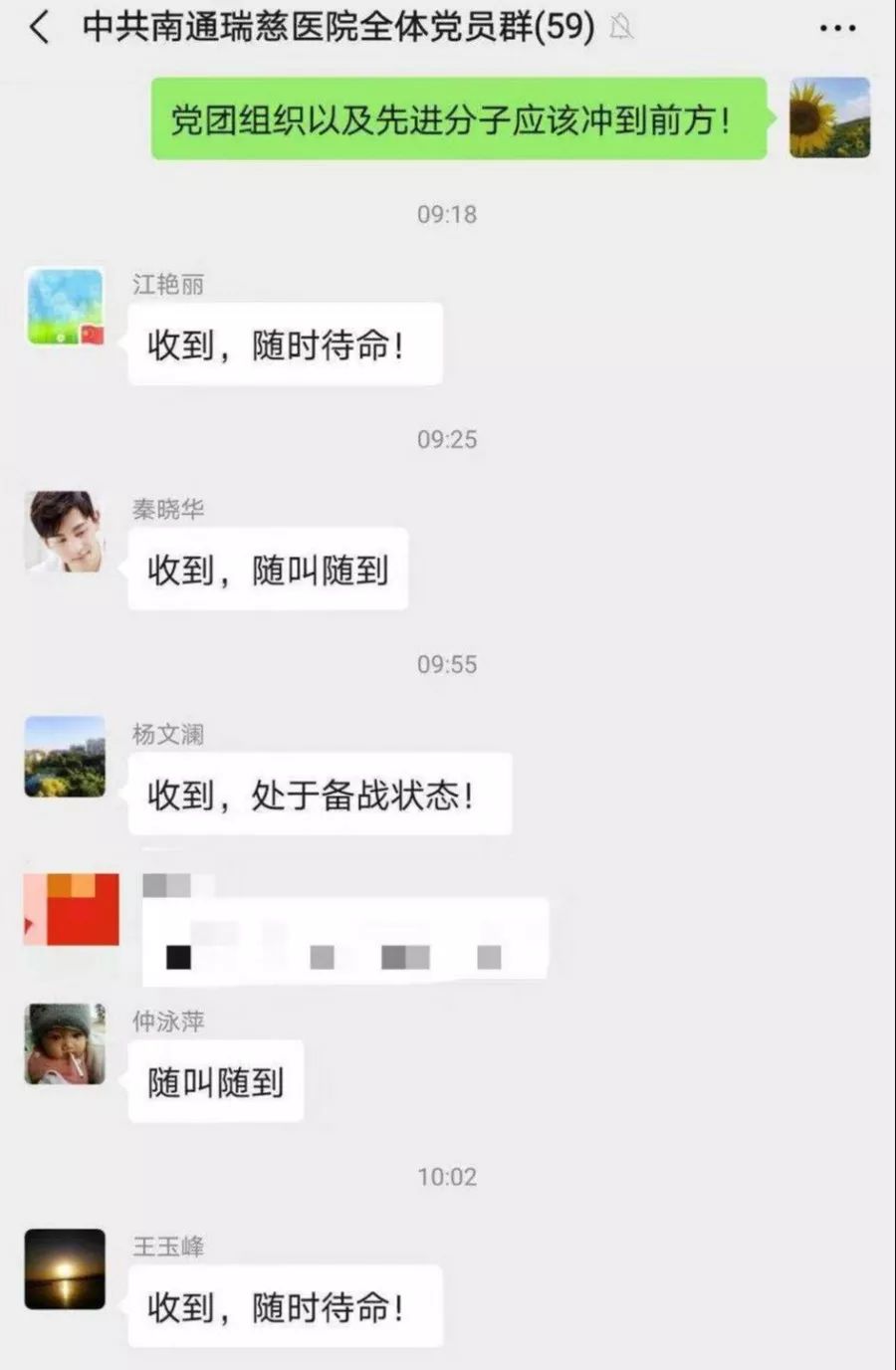Open the sunflower avatar of the sender
Screen dimensions: 896x1370
(829, 117)
